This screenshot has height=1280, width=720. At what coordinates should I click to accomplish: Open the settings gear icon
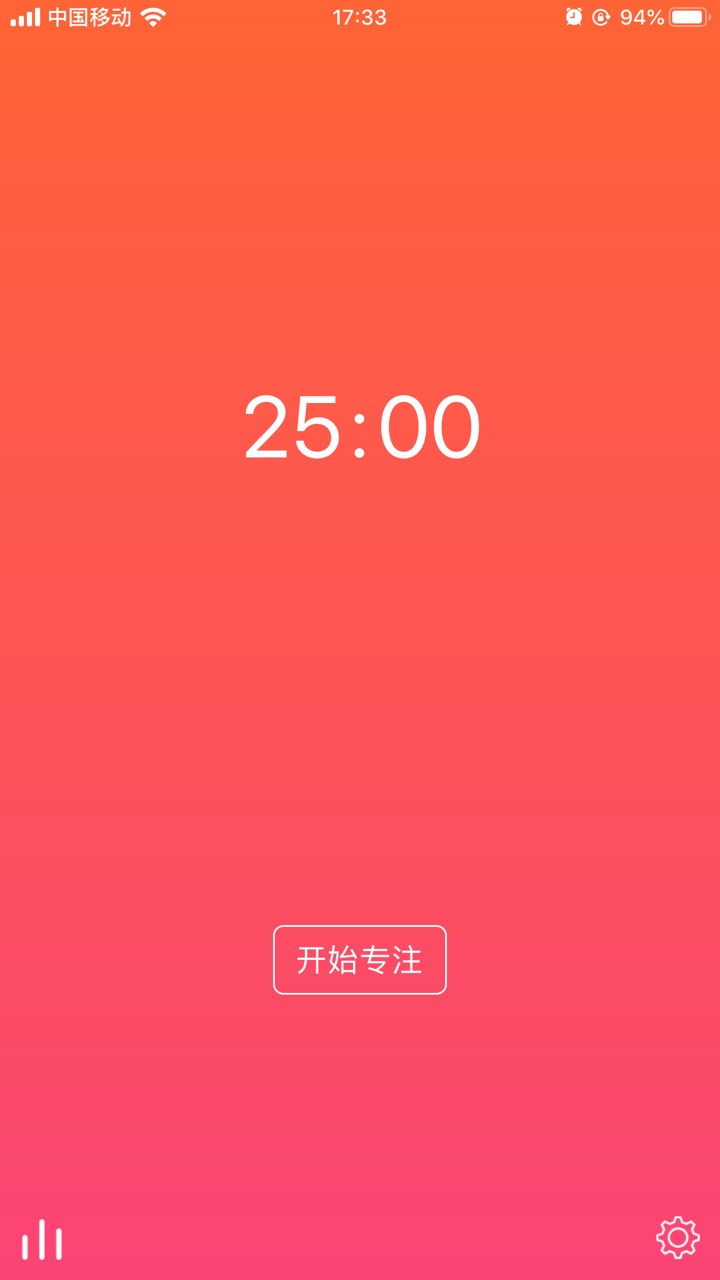pos(678,1238)
